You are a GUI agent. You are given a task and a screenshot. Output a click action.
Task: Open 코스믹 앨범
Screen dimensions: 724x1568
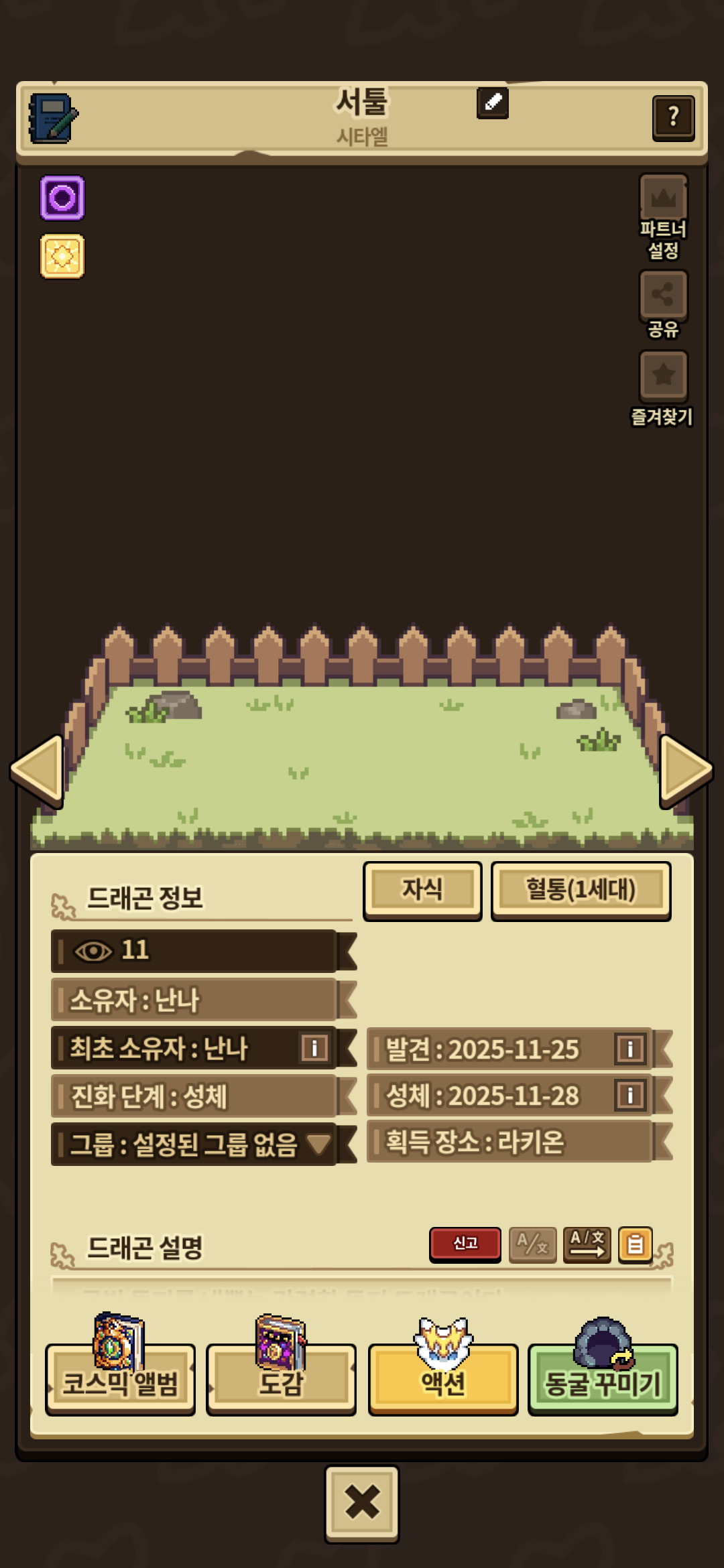120,1382
